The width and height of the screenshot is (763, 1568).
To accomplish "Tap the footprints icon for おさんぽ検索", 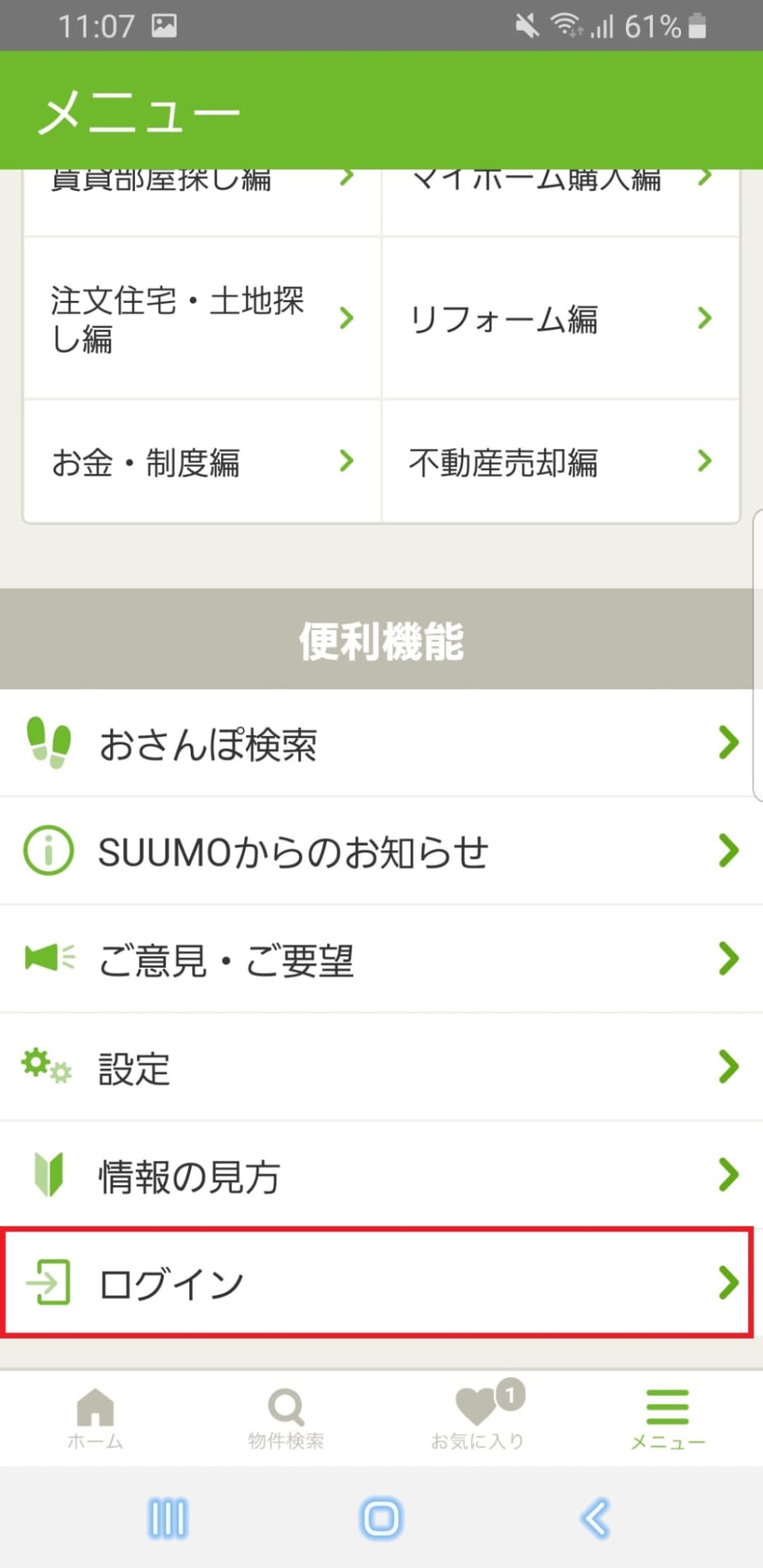I will tap(47, 741).
